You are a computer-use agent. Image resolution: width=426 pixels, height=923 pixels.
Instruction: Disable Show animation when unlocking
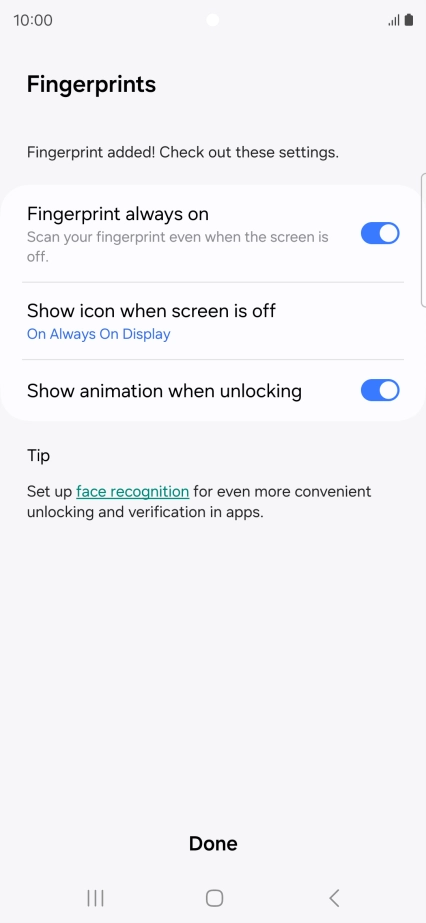tap(380, 390)
